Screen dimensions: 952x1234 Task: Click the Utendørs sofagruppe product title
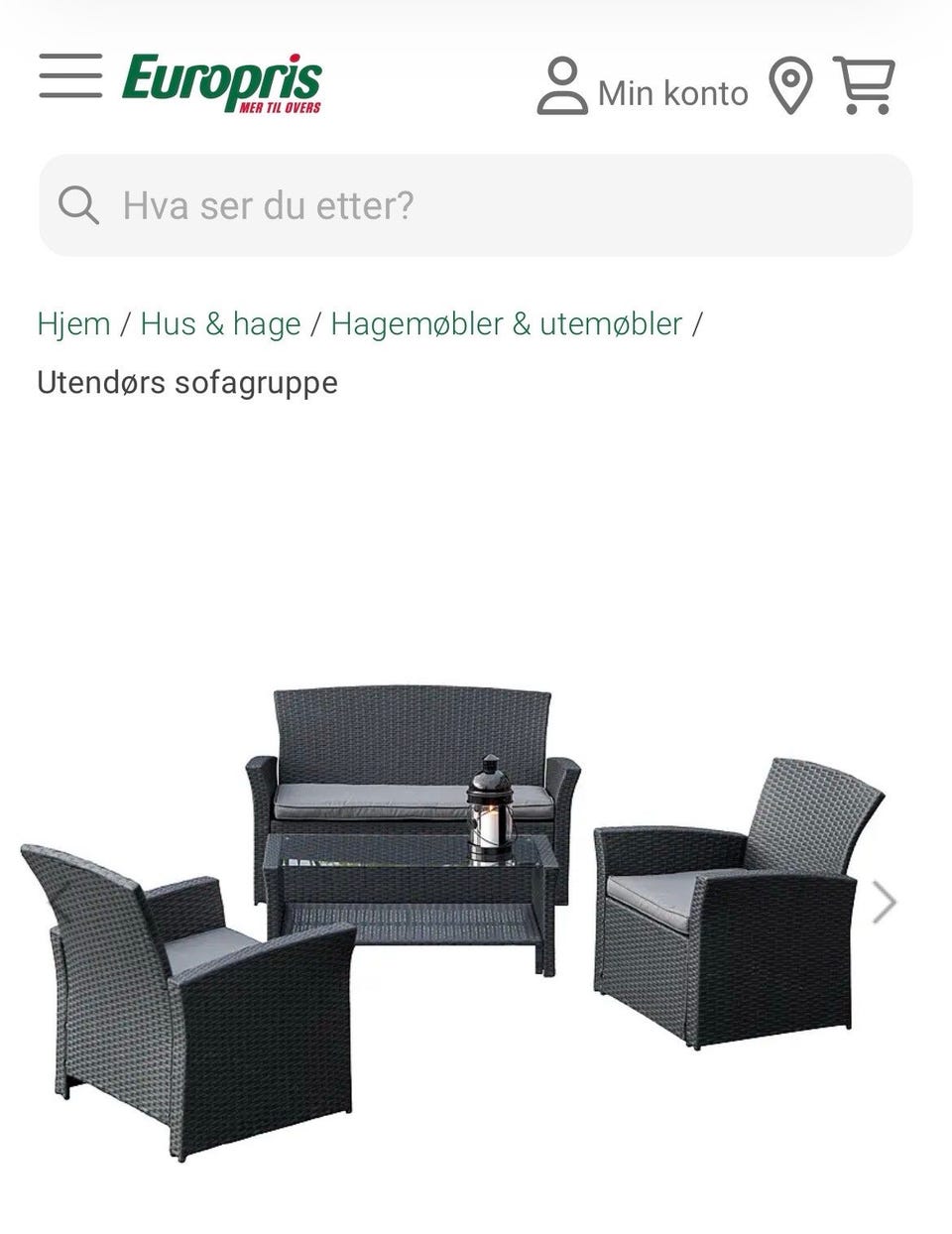coord(185,381)
